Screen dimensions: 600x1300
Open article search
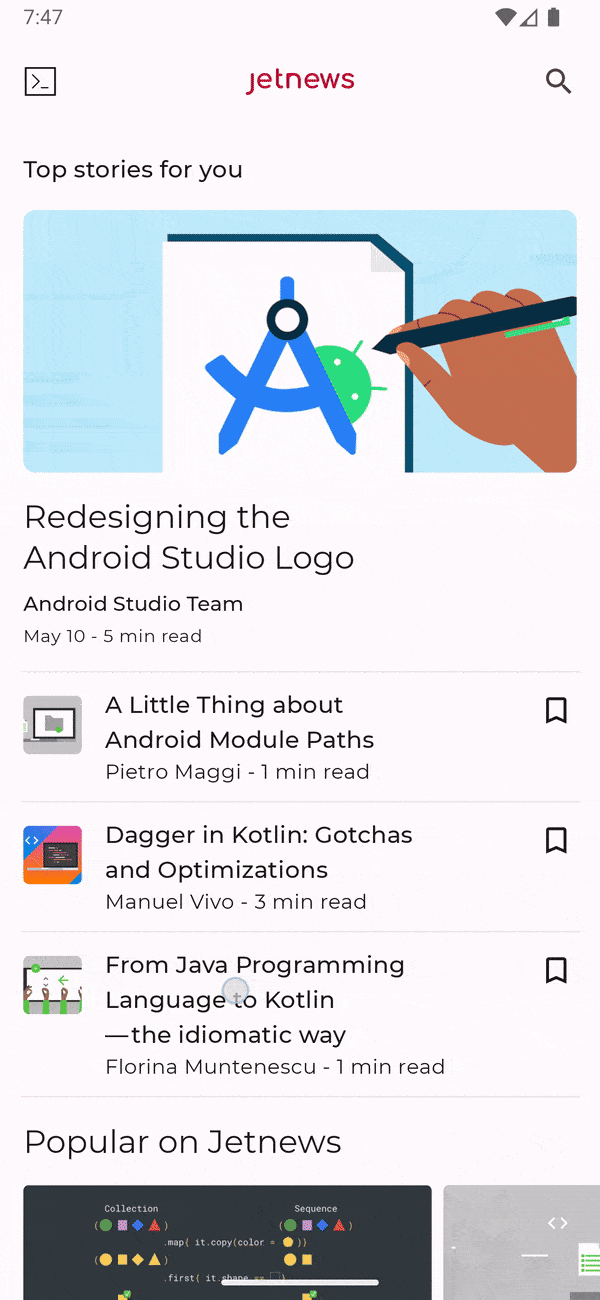click(558, 81)
